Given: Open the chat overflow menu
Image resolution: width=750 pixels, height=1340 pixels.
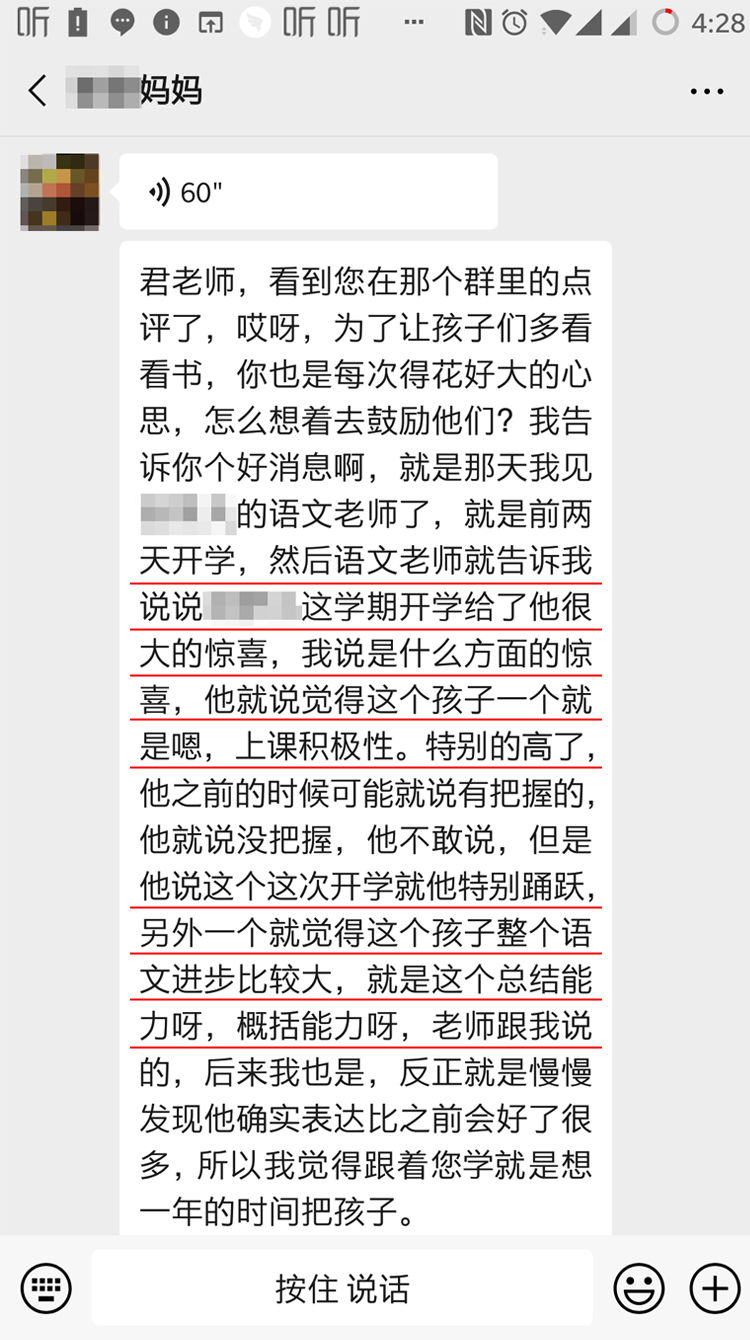Looking at the screenshot, I should click(x=706, y=91).
